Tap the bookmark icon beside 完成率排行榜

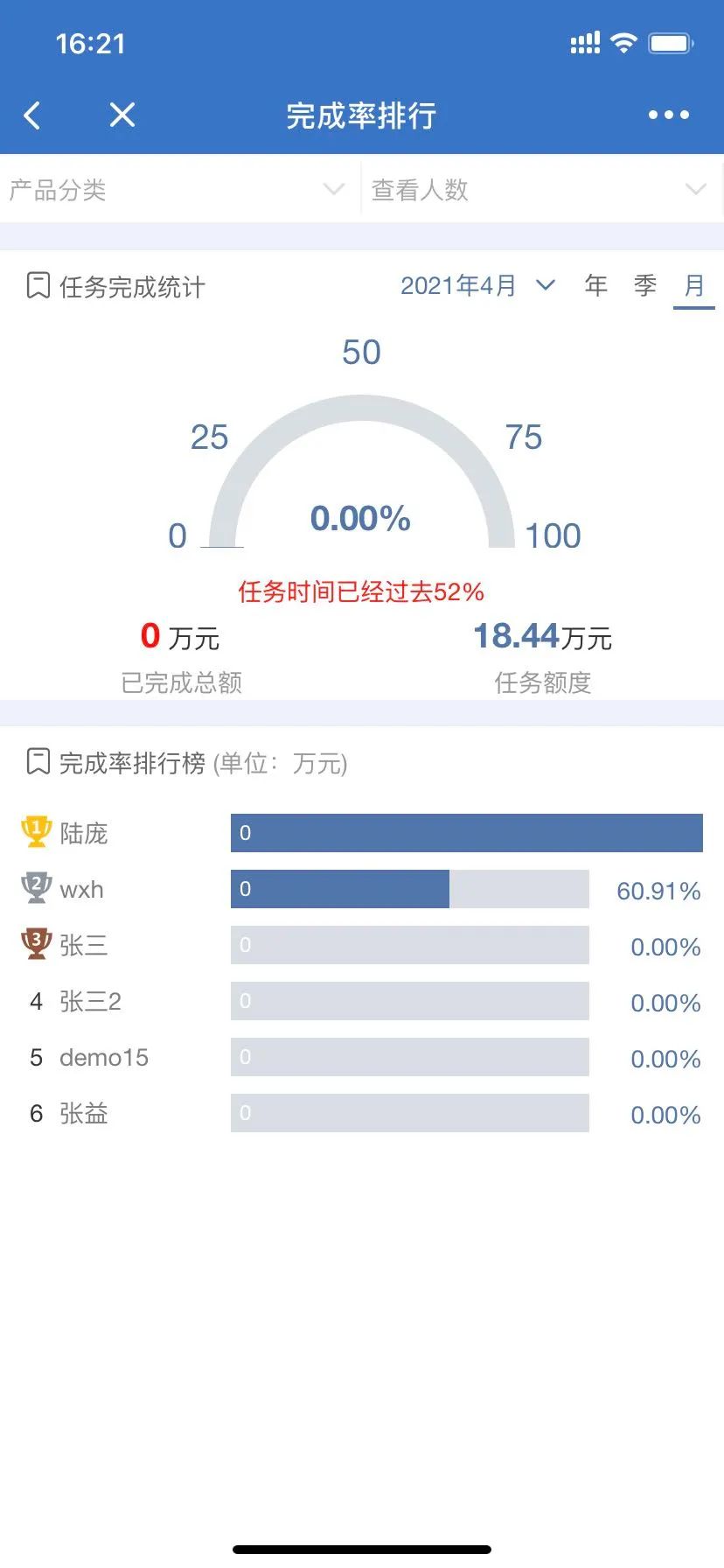[x=36, y=763]
